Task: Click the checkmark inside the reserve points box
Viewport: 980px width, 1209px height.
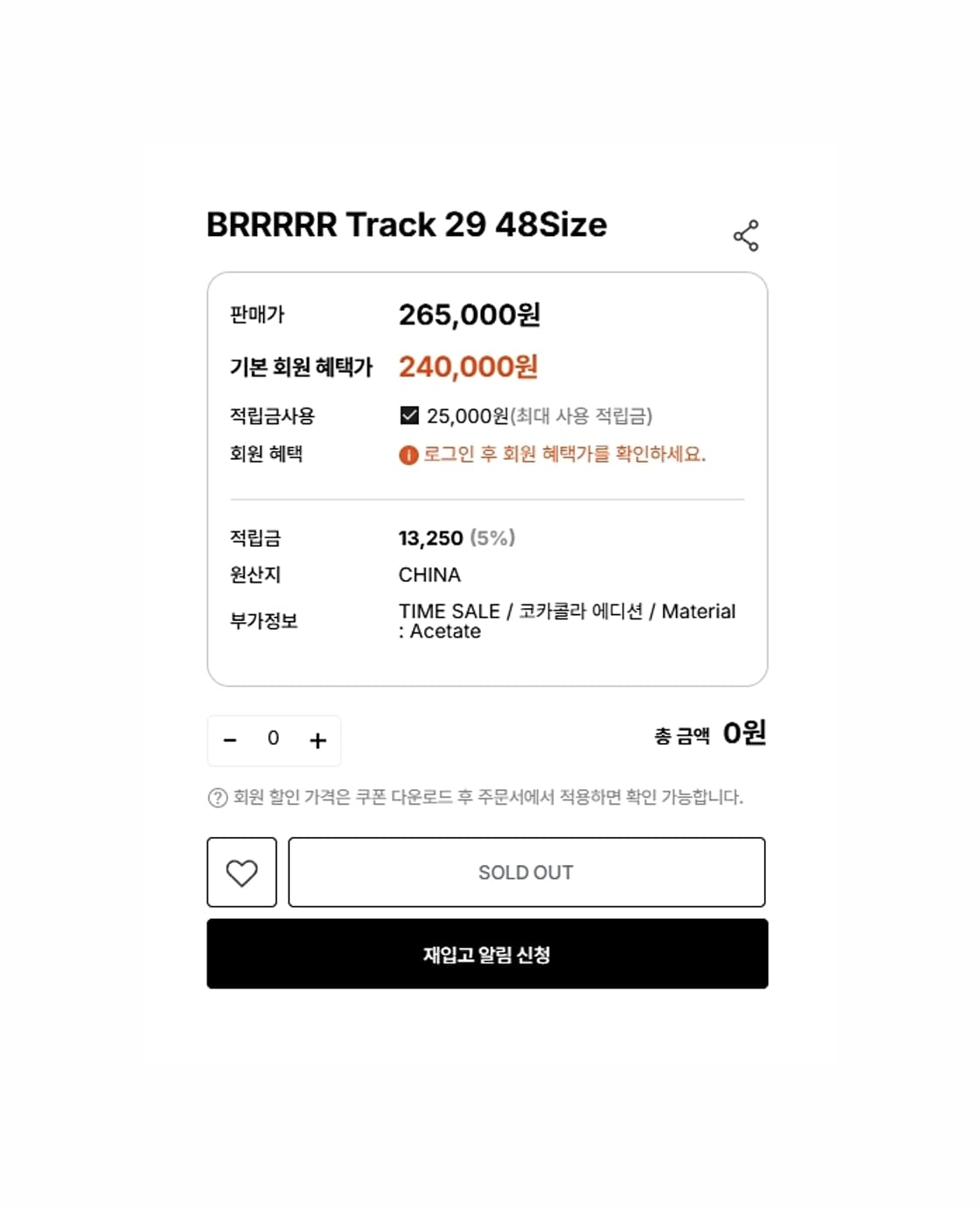Action: [409, 415]
